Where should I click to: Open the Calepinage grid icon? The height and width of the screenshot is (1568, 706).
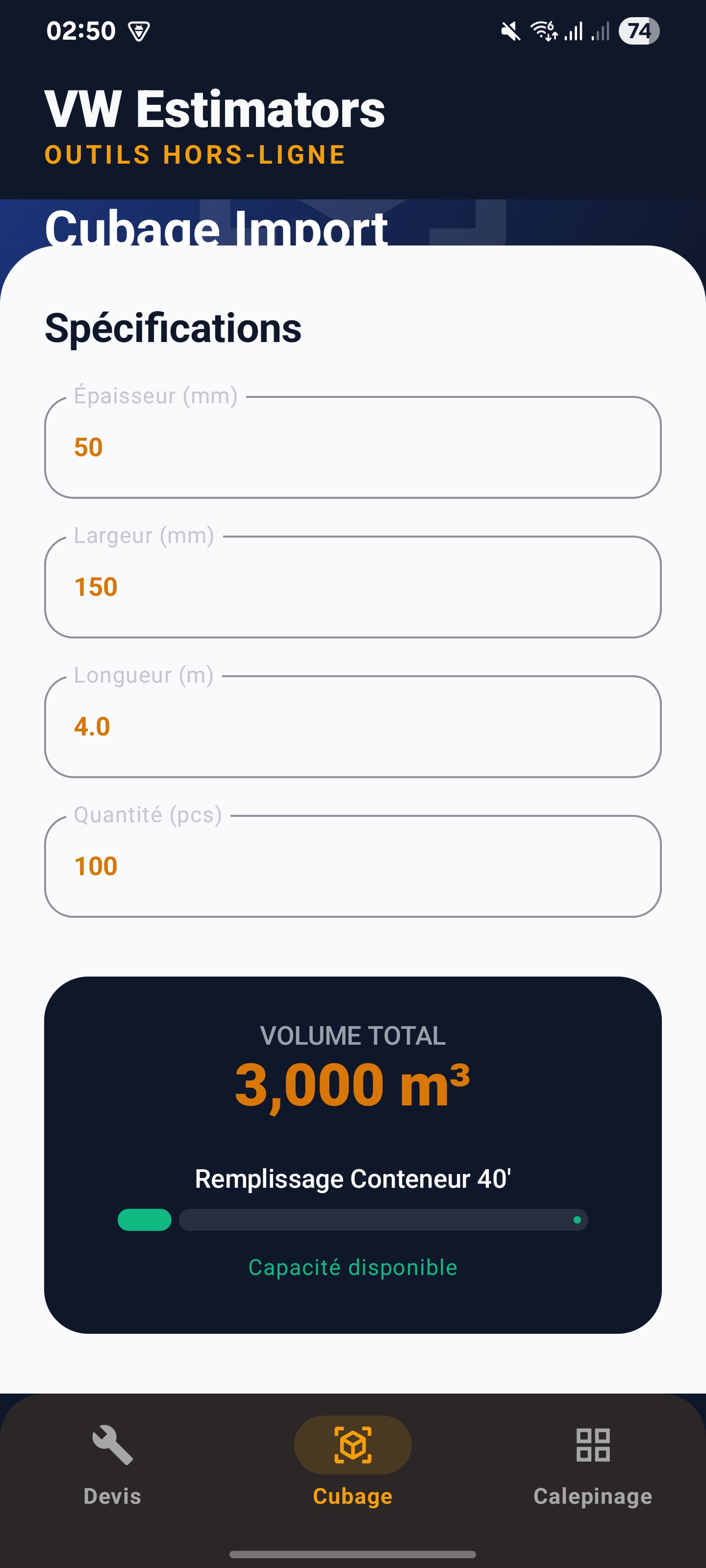tap(594, 1442)
